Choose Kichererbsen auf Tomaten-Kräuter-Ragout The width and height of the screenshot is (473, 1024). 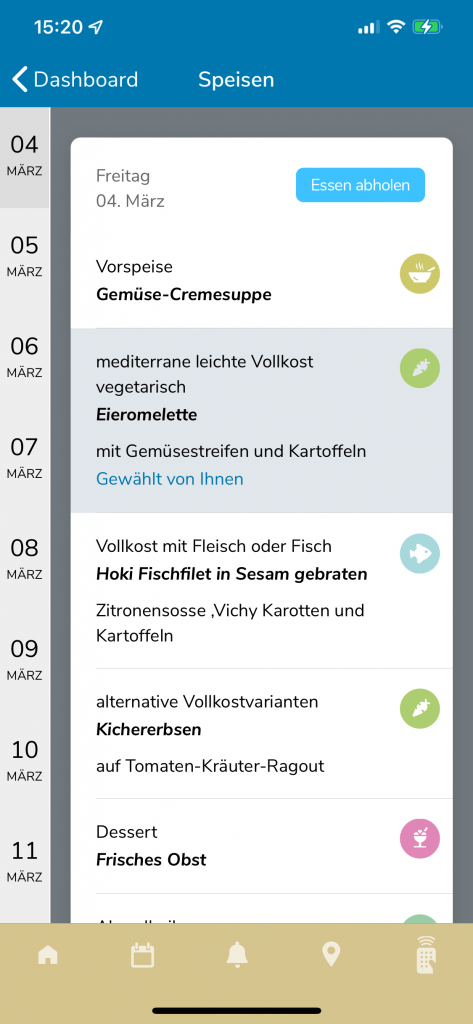tap(261, 733)
